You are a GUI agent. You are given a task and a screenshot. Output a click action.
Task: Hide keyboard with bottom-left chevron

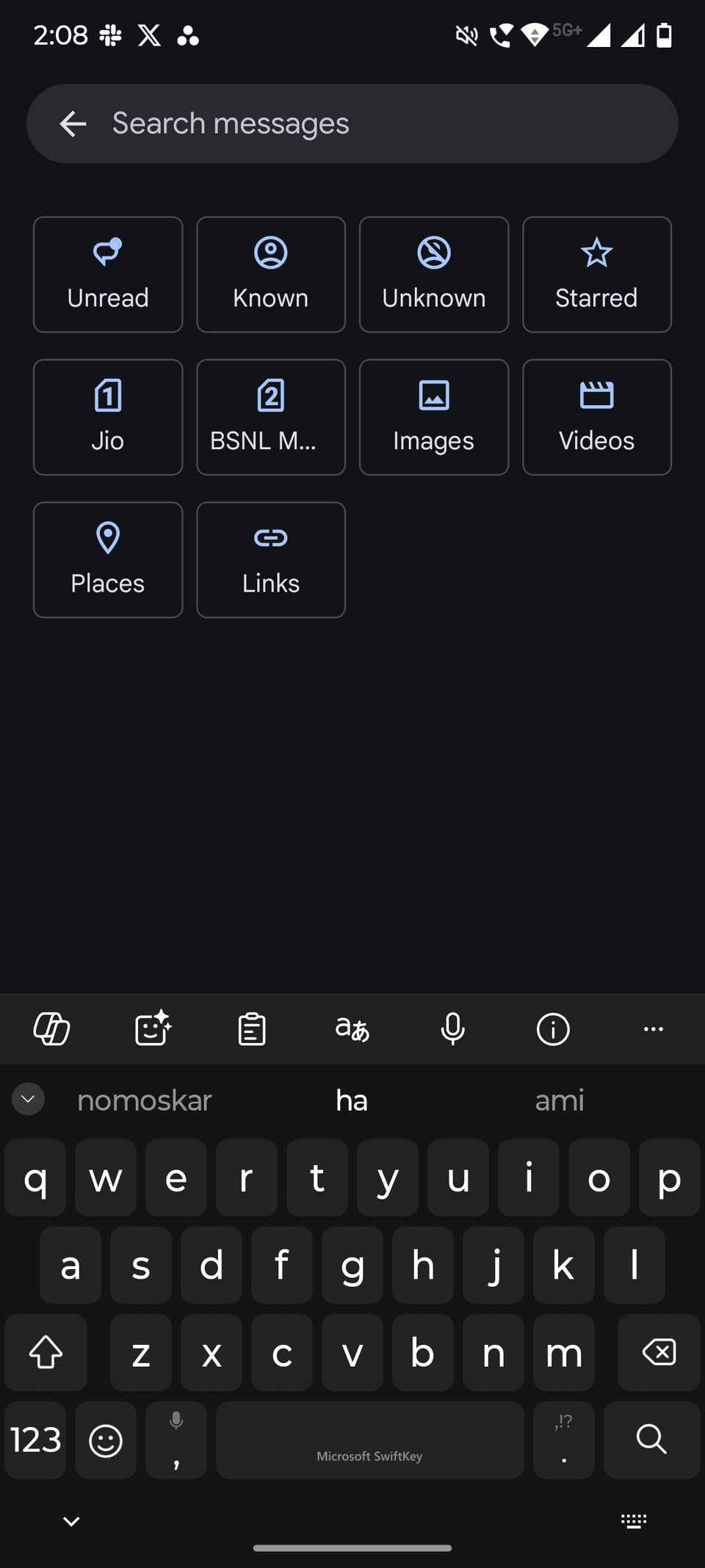pyautogui.click(x=70, y=1520)
